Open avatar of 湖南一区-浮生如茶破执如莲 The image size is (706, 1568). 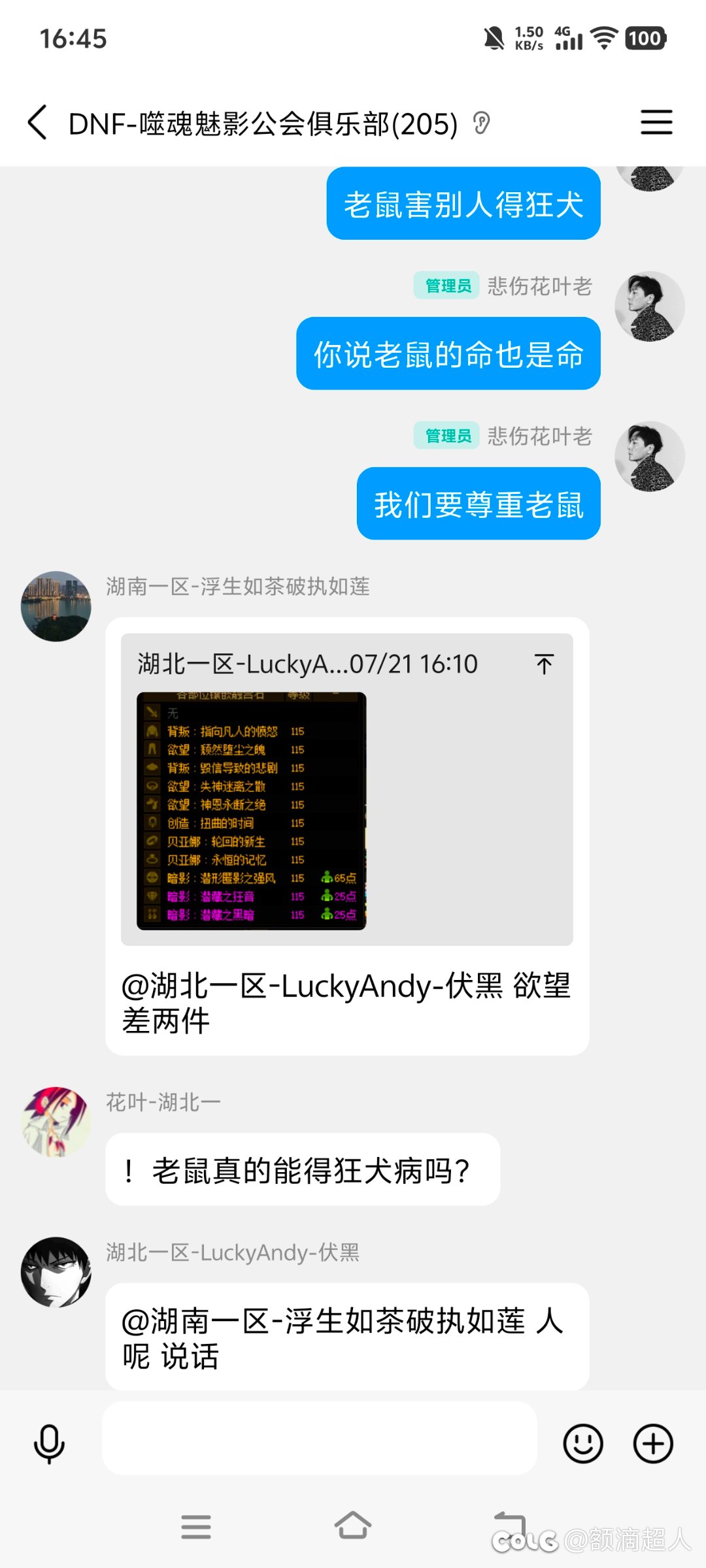[56, 606]
